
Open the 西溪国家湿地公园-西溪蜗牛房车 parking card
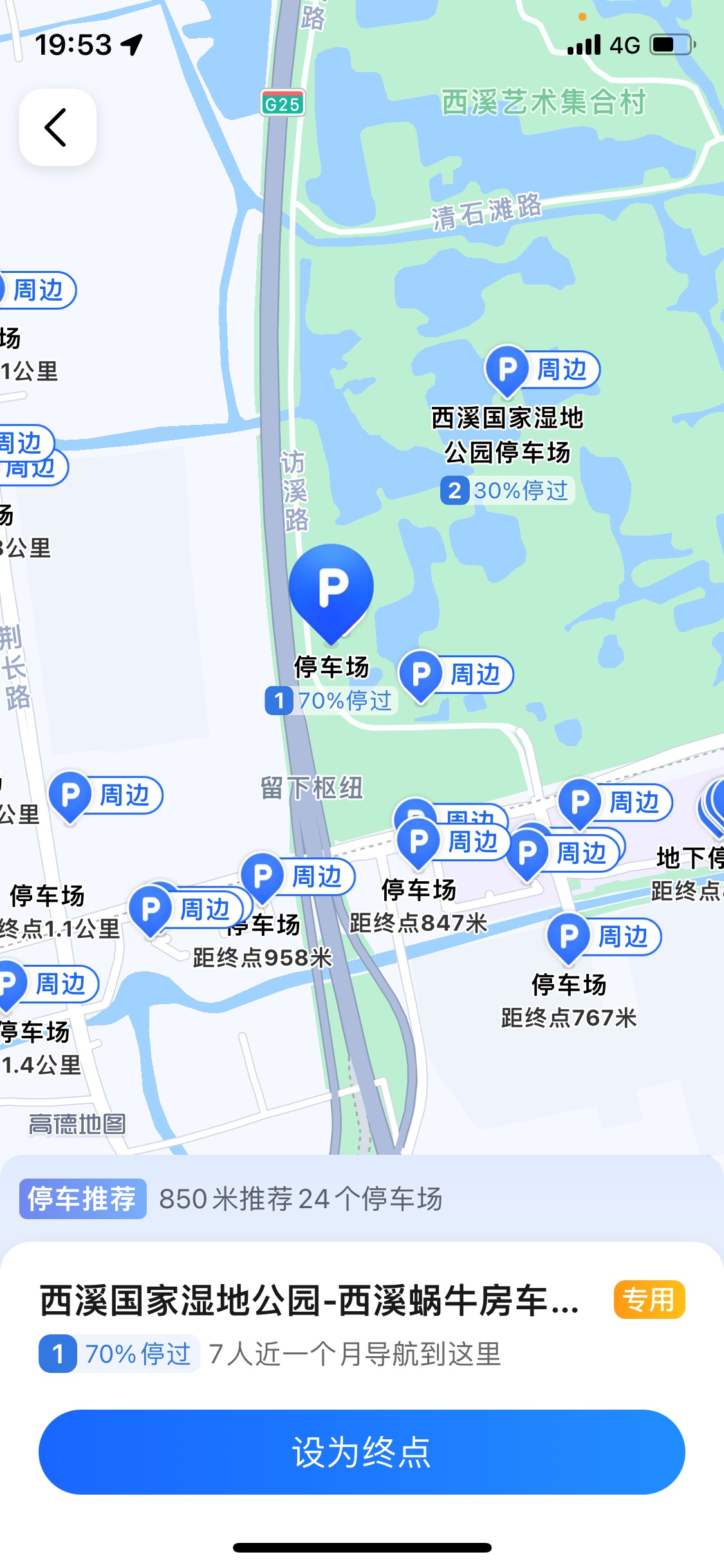pyautogui.click(x=309, y=1300)
